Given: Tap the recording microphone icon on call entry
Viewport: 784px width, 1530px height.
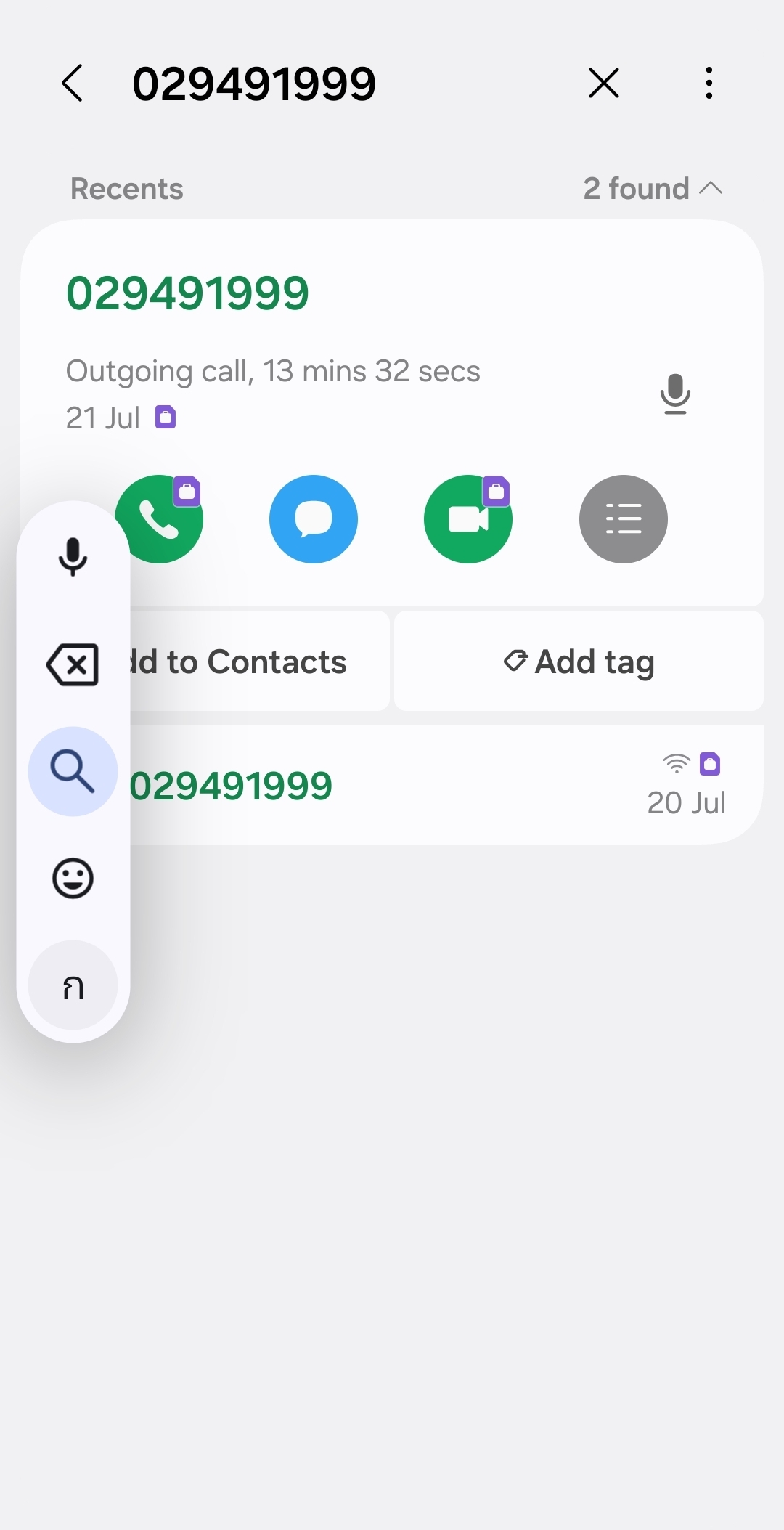Looking at the screenshot, I should click(675, 394).
